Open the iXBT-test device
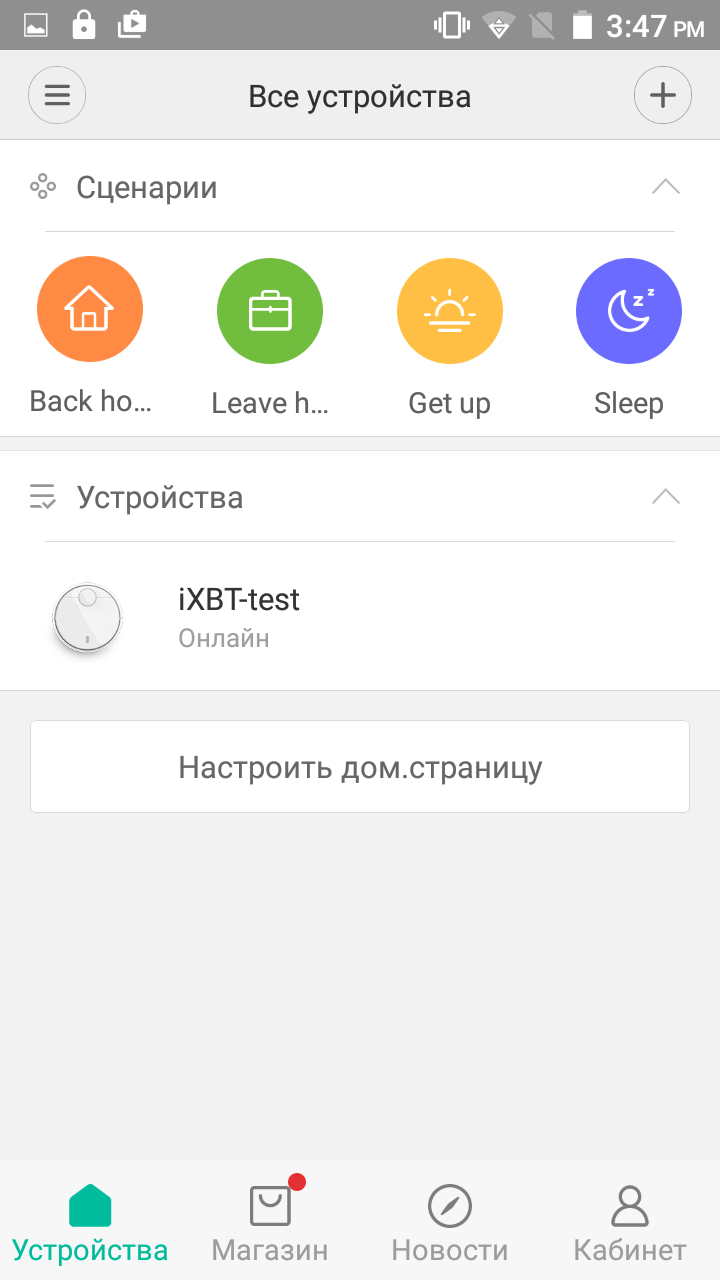The image size is (720, 1280). point(240,617)
